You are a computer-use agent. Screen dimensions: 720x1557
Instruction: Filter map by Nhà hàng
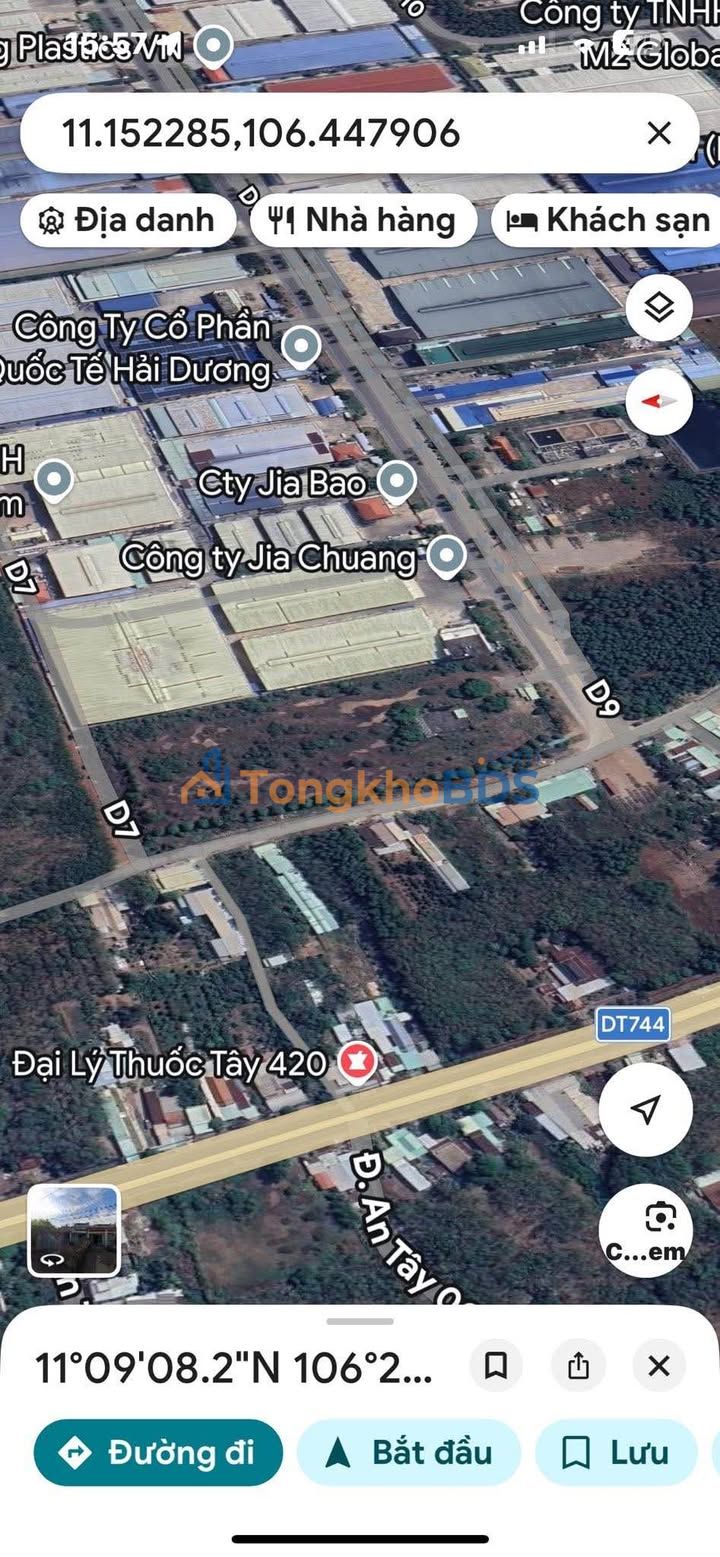click(x=363, y=220)
